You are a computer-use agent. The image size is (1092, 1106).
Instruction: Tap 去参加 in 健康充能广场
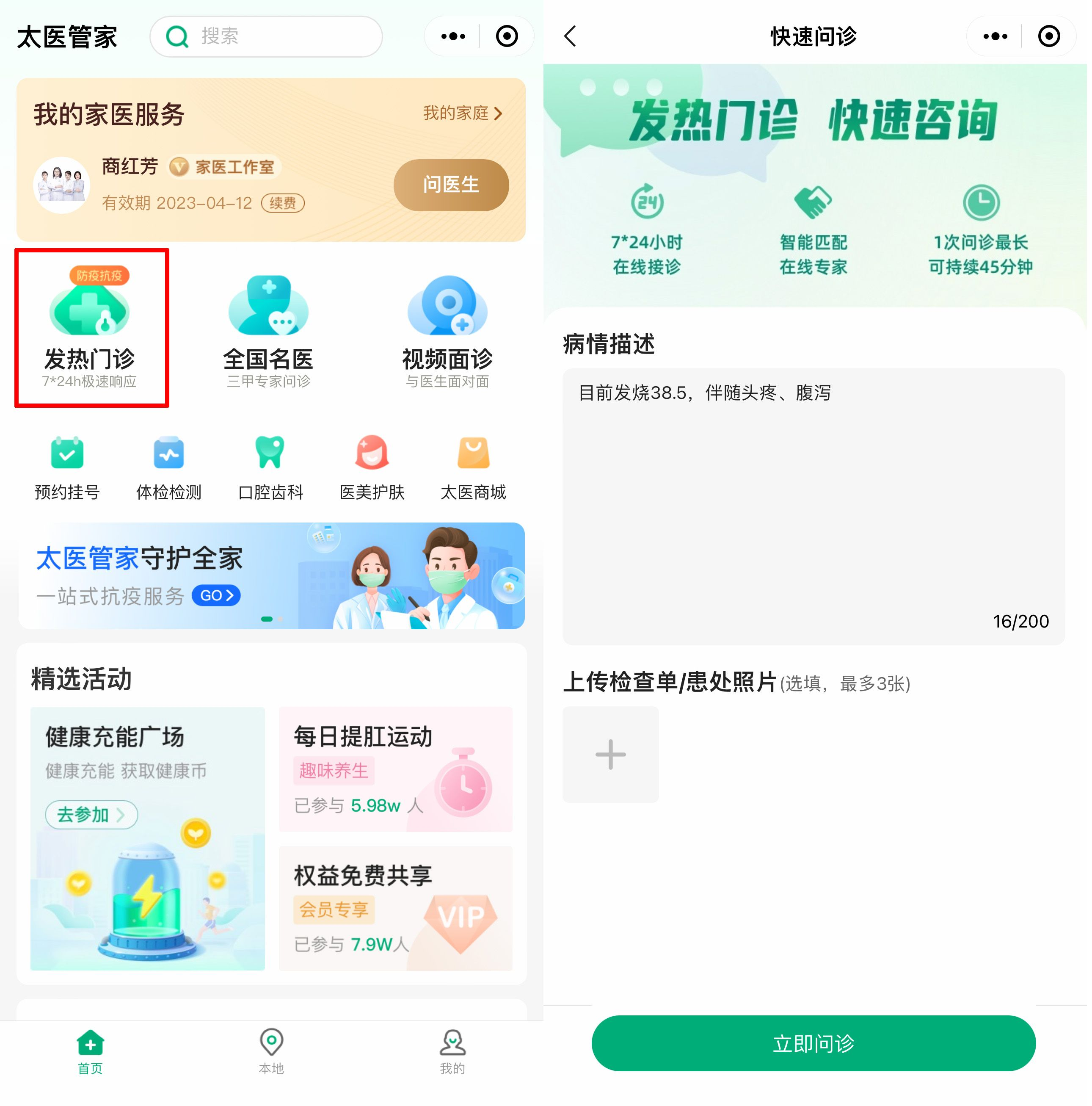coord(91,815)
